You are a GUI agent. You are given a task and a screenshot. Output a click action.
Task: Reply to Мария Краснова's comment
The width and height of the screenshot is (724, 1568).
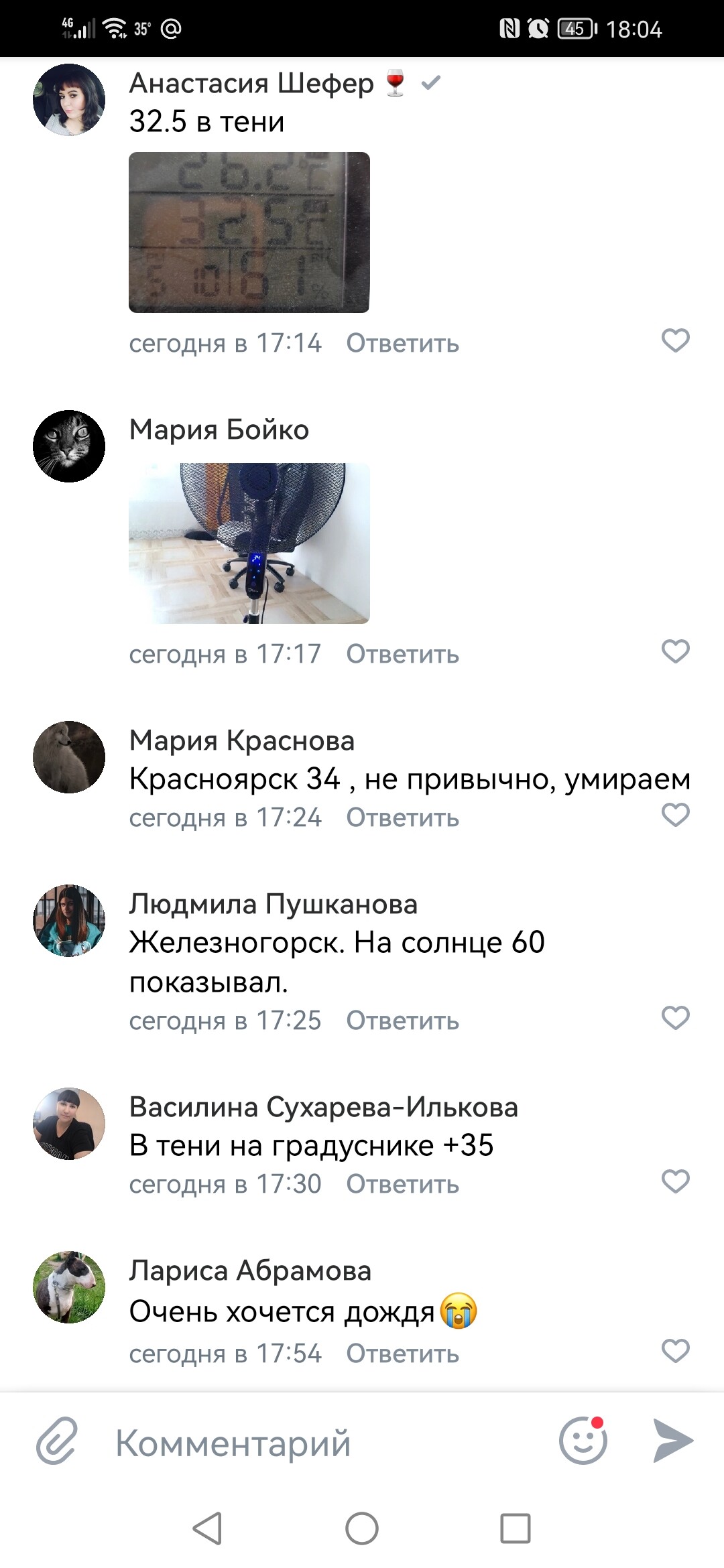(x=402, y=818)
